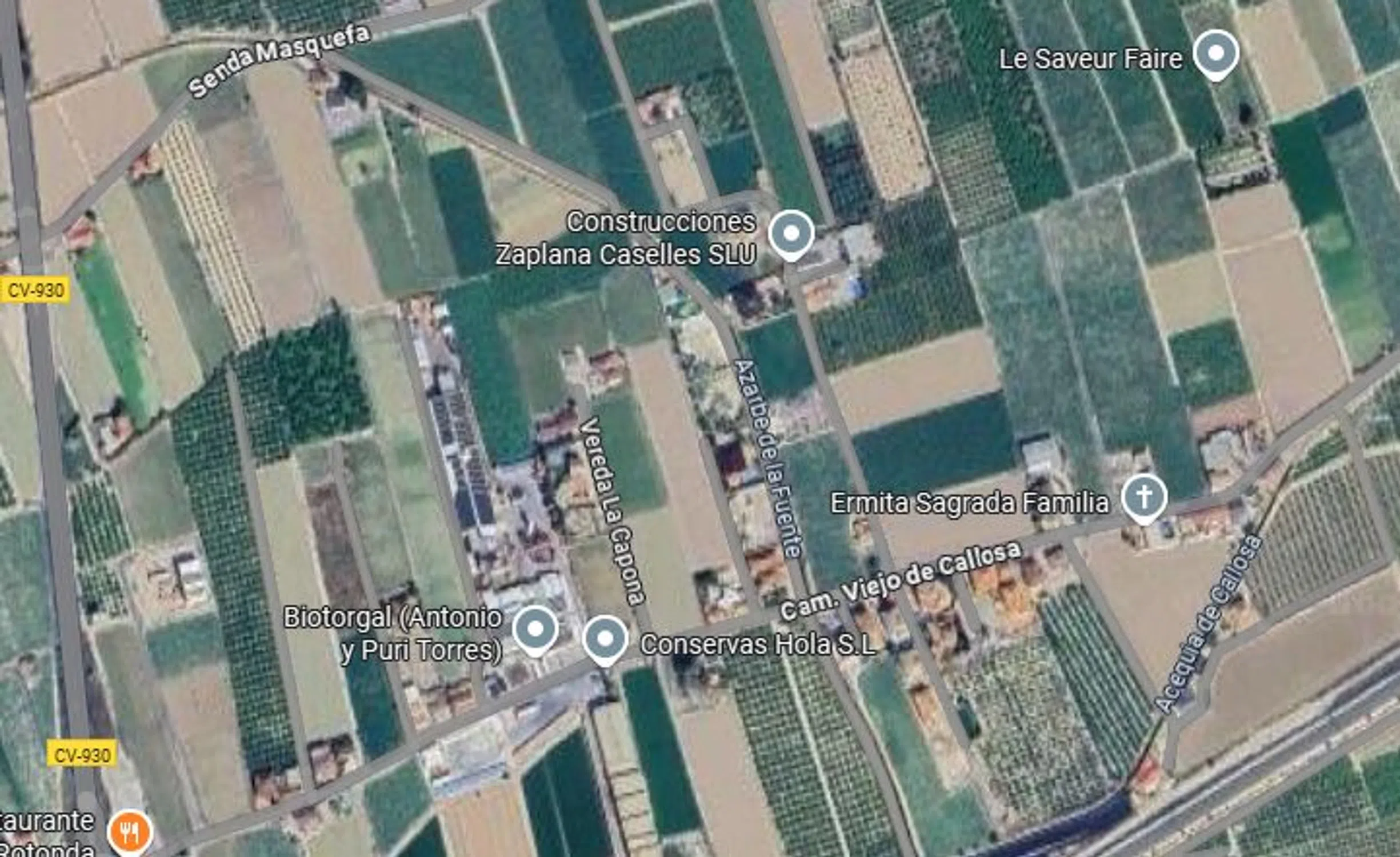Select the Construcciones Zaplana Caselles SLU marker
The height and width of the screenshot is (857, 1400).
point(791,233)
